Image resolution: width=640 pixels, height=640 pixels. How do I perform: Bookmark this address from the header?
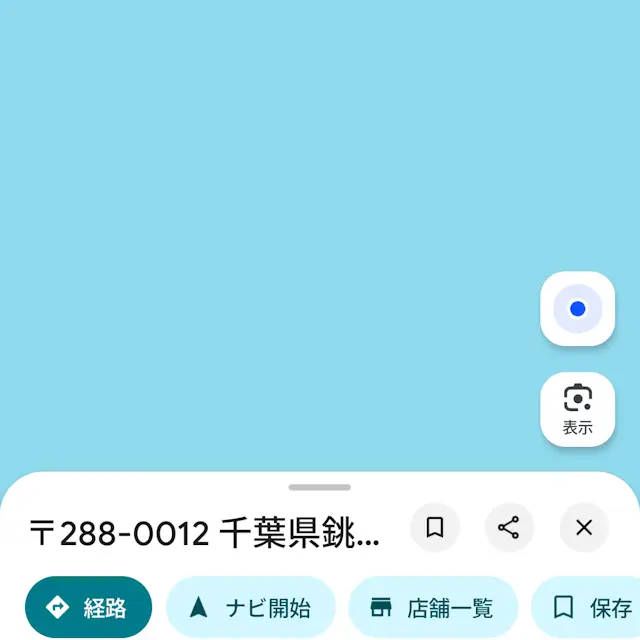pyautogui.click(x=435, y=528)
